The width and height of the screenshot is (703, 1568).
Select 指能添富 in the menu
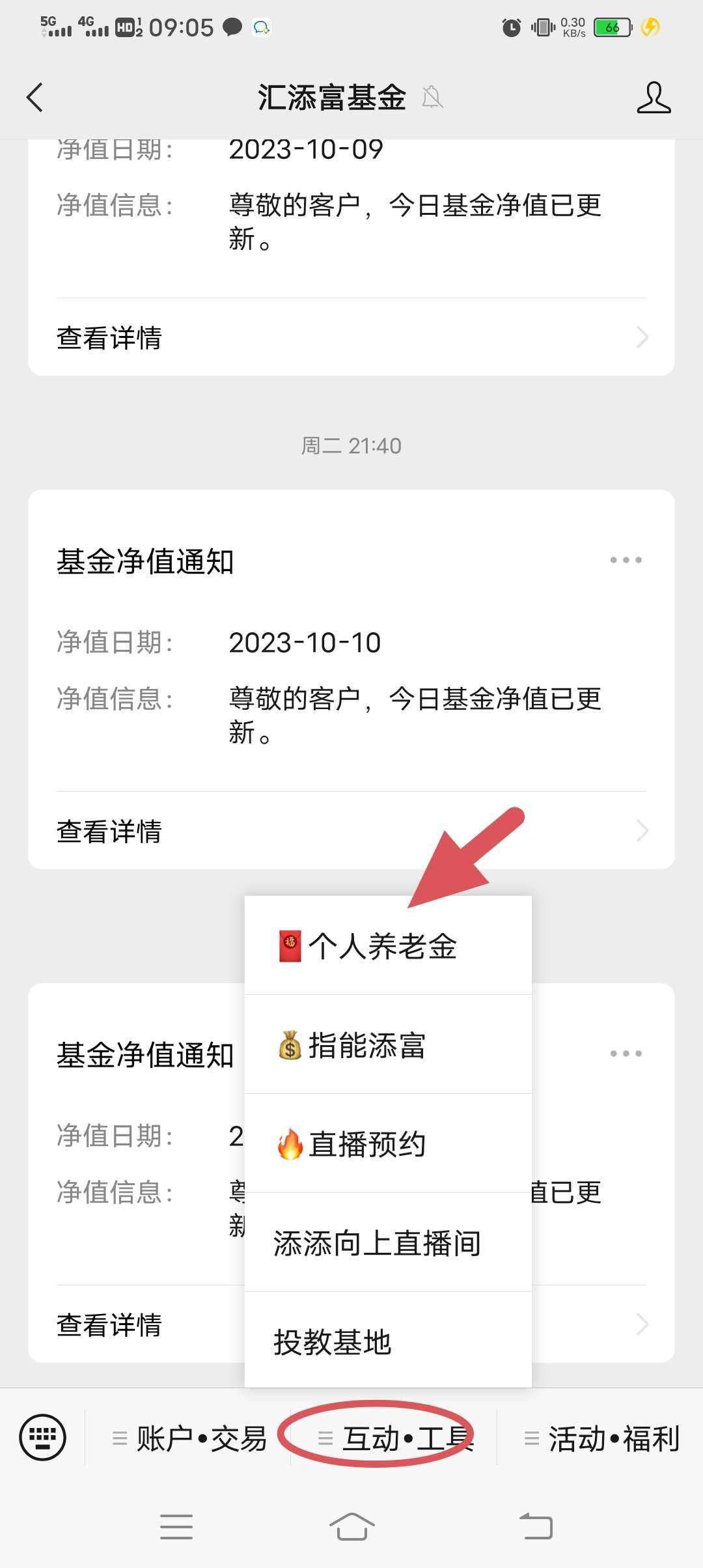coord(388,1044)
